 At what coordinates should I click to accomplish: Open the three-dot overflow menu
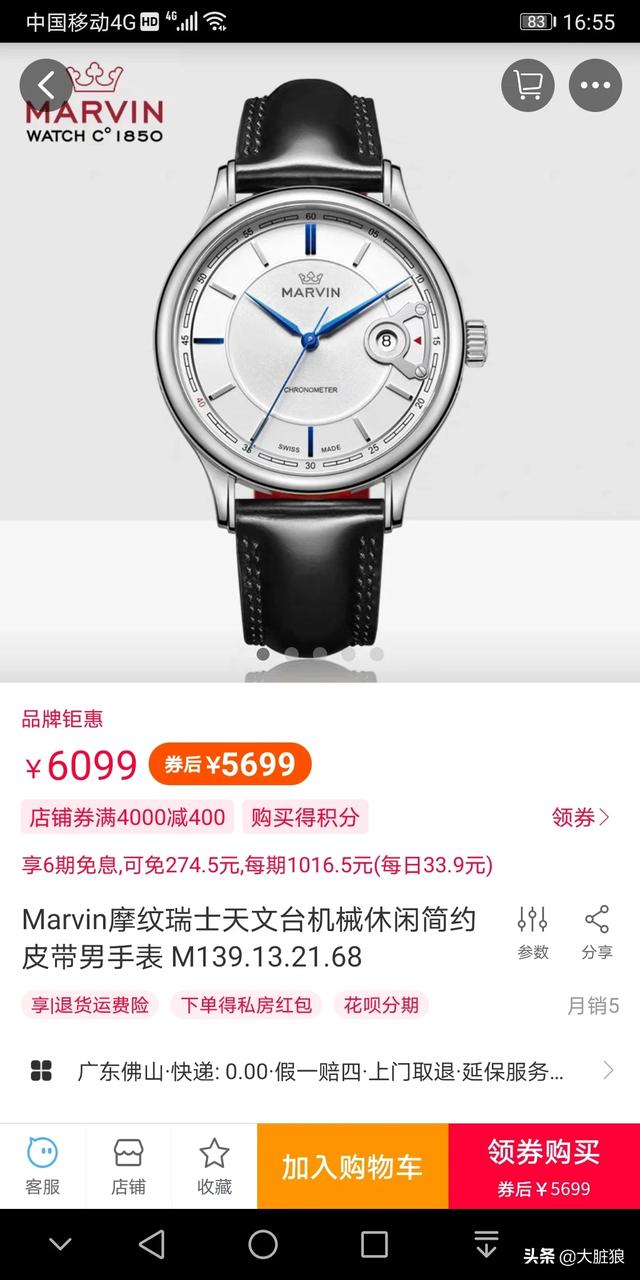click(x=595, y=85)
